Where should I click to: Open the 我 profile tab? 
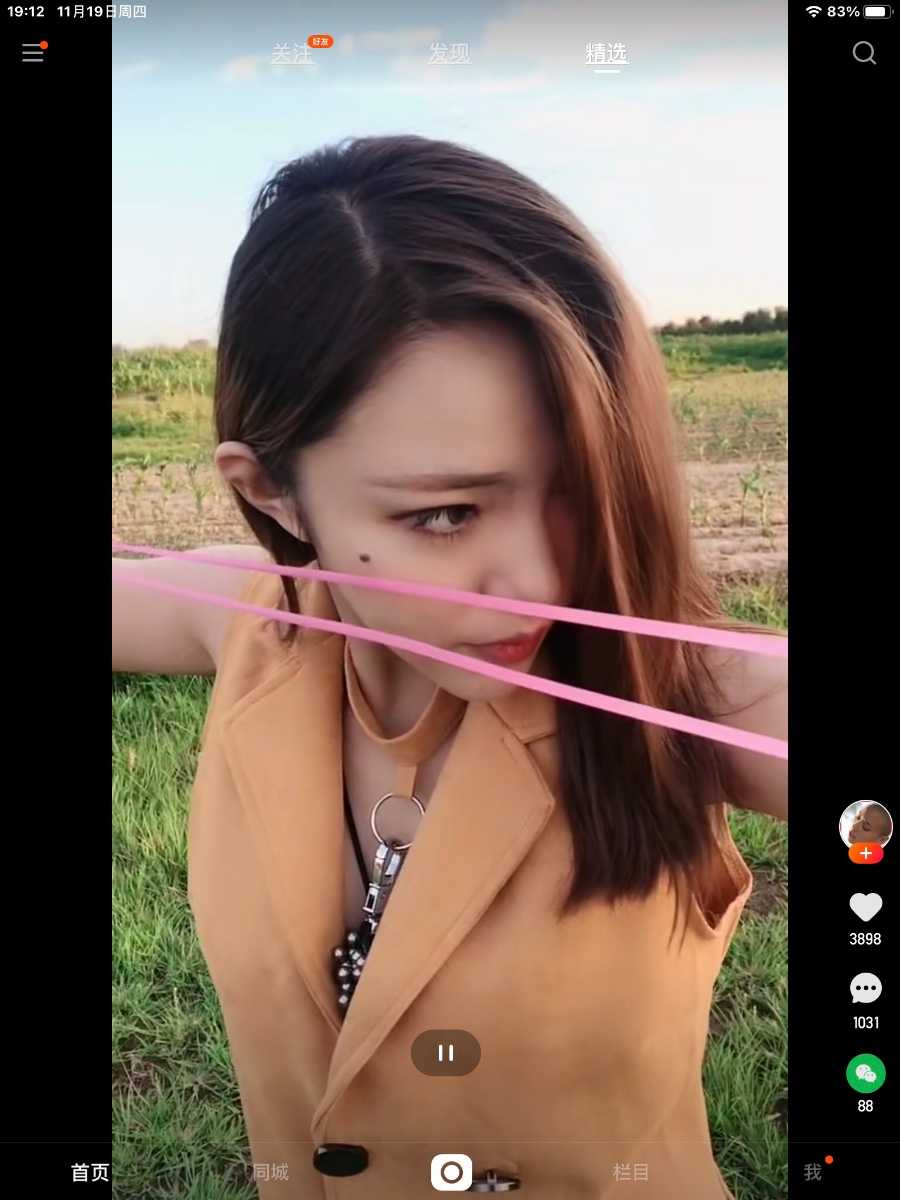click(812, 1172)
